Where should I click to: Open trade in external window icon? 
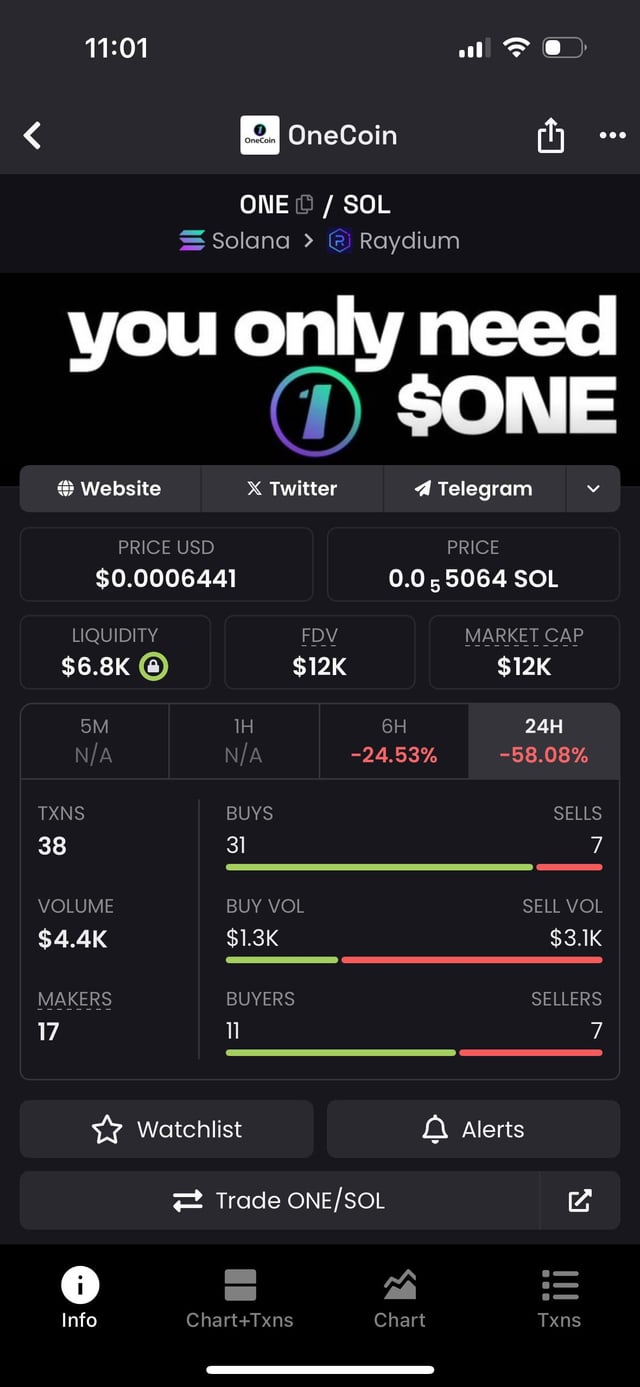click(580, 1200)
